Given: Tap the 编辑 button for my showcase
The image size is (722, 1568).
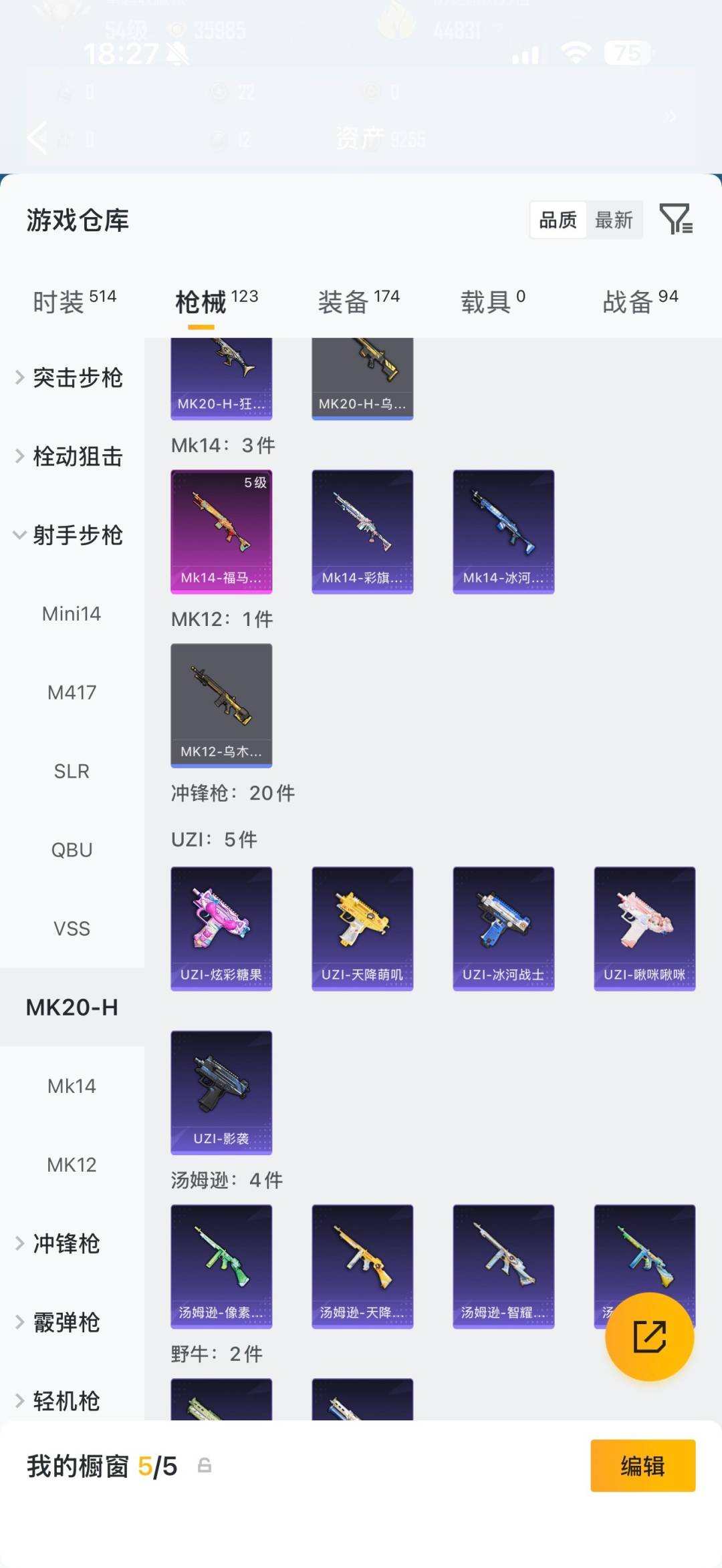Looking at the screenshot, I should pos(642,1466).
